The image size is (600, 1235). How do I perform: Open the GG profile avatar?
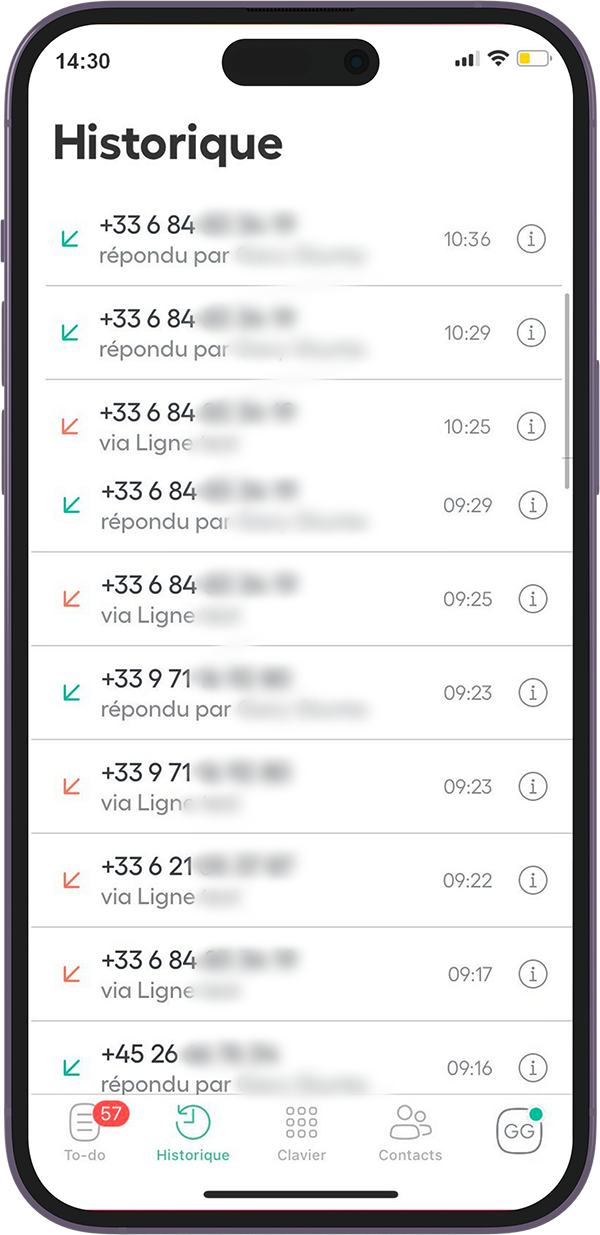coord(519,1131)
